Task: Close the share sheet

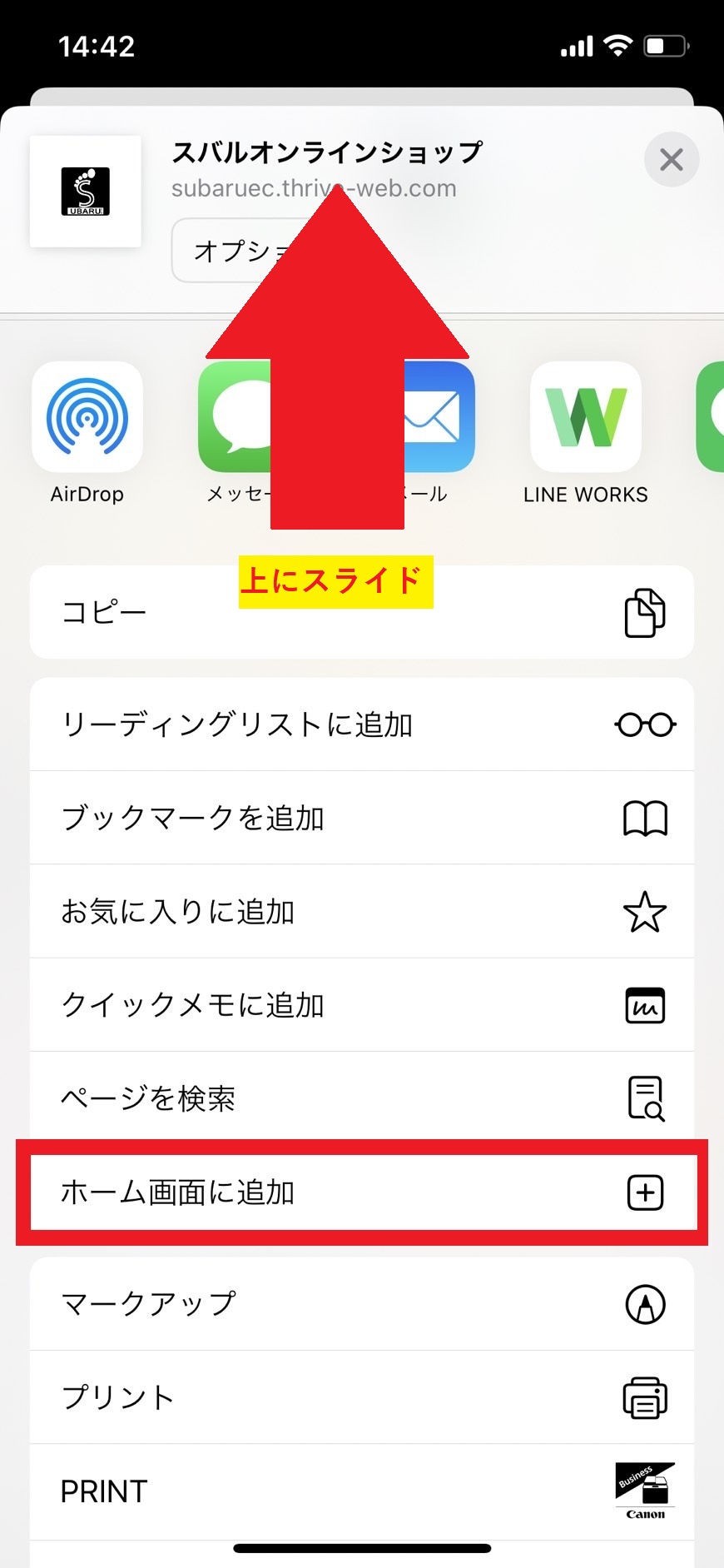Action: [671, 159]
